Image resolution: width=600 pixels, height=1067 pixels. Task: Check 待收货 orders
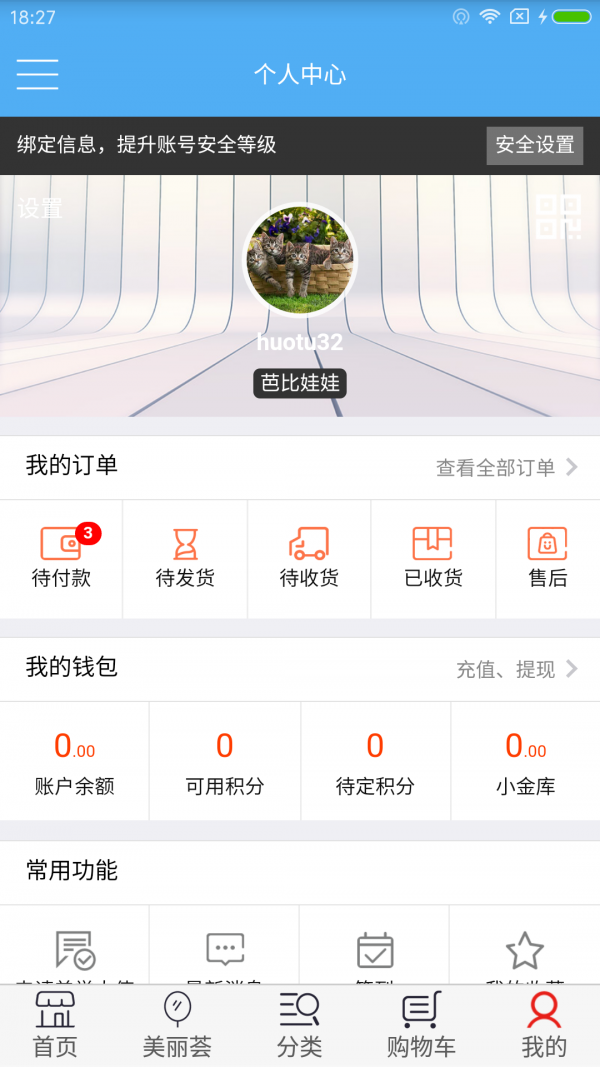(x=309, y=558)
